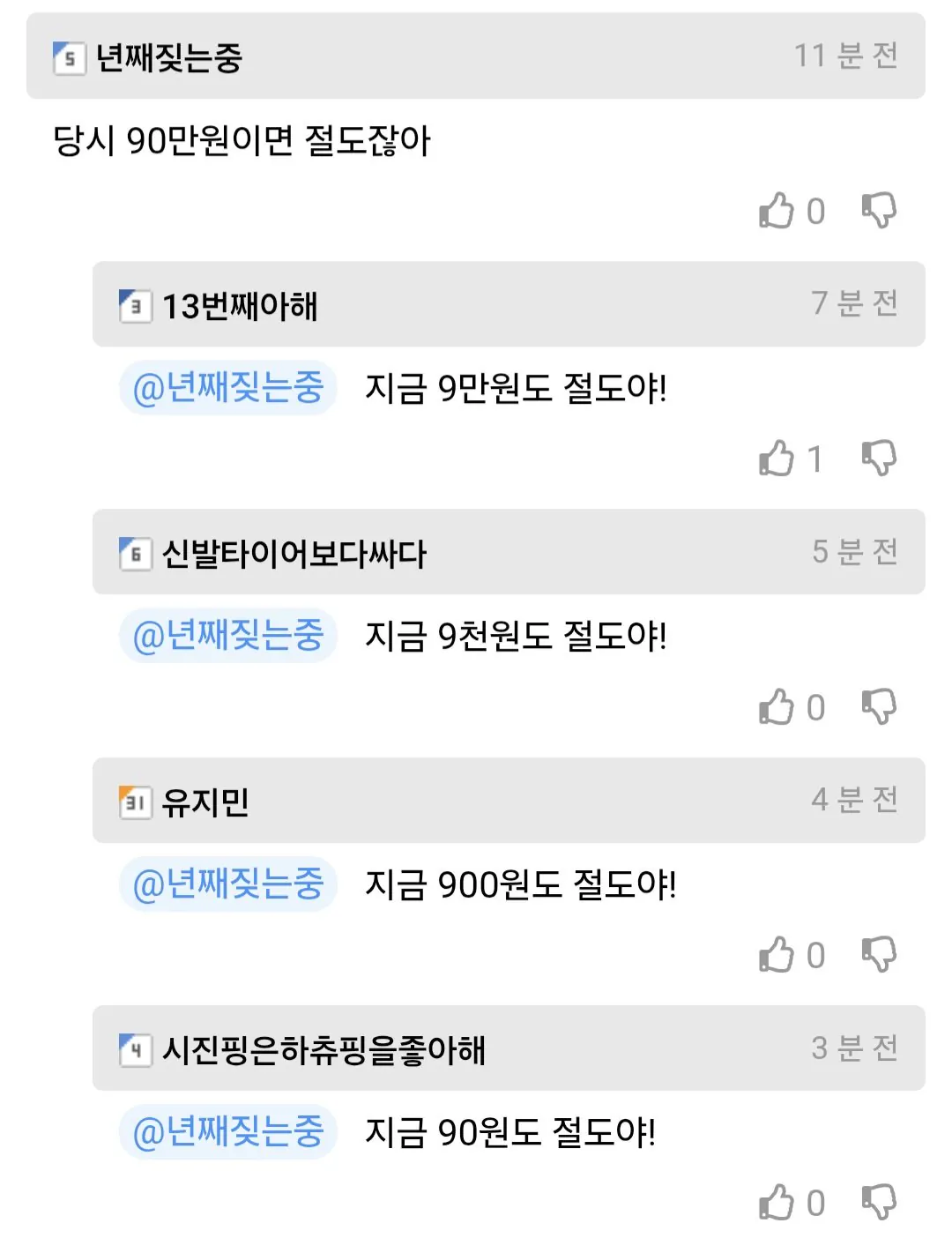The height and width of the screenshot is (1238, 952).
Task: Tap the @년째짖는중 tag in 유지민's reply
Action: [228, 884]
